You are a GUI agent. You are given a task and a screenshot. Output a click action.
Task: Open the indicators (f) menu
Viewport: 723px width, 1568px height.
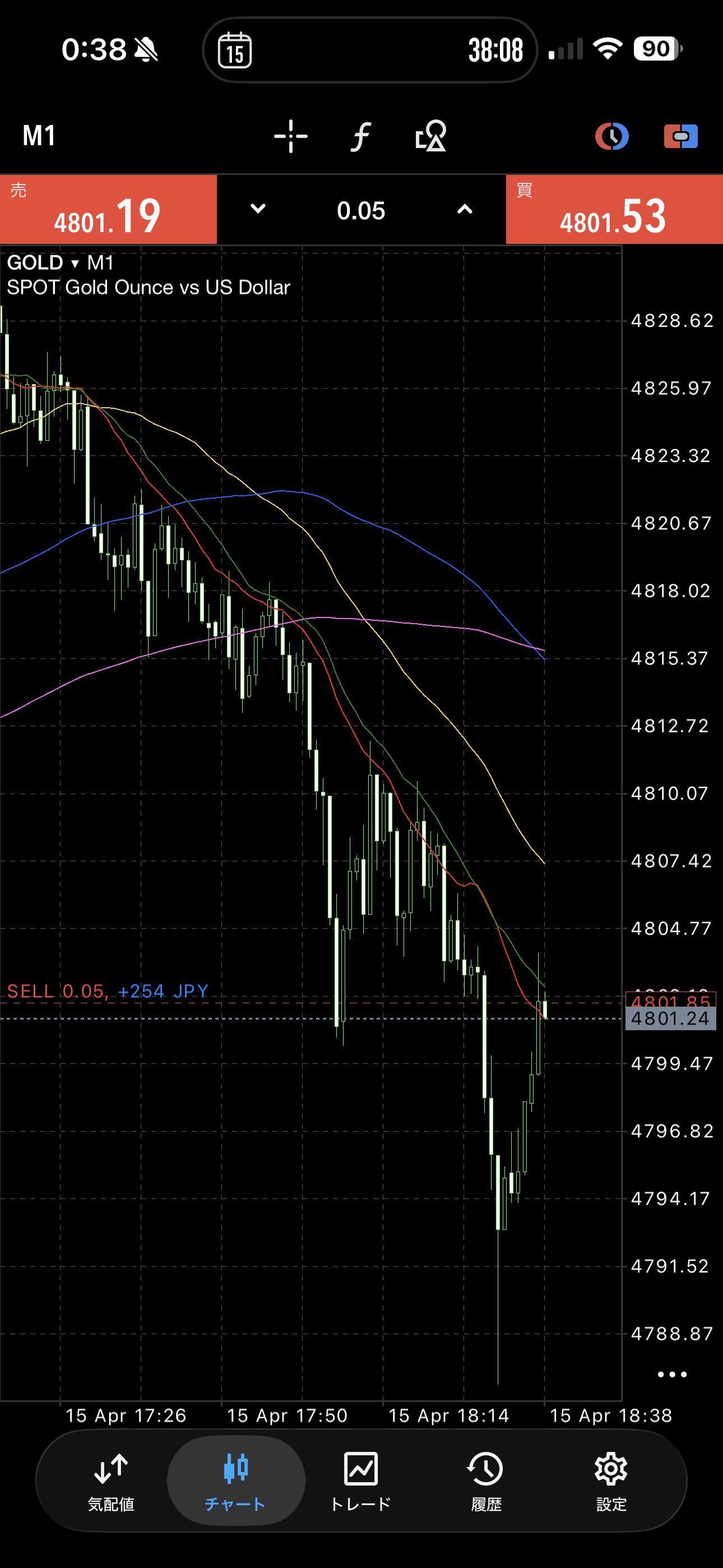(x=361, y=136)
